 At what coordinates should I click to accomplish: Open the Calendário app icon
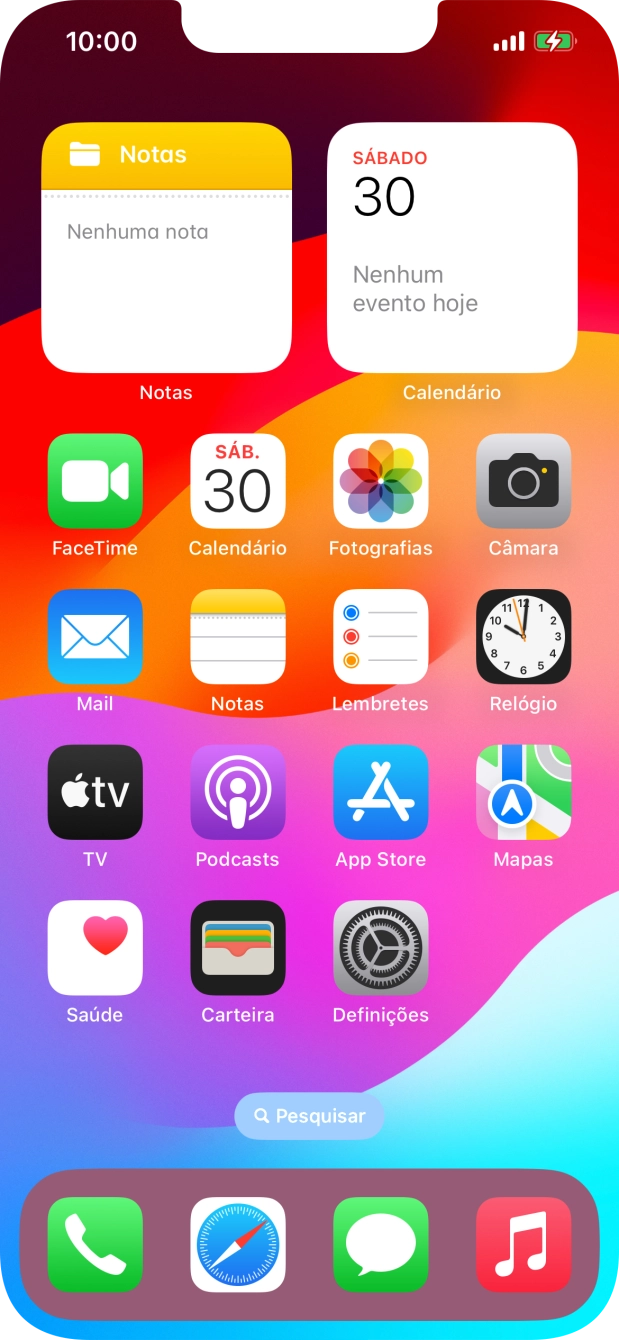click(238, 481)
